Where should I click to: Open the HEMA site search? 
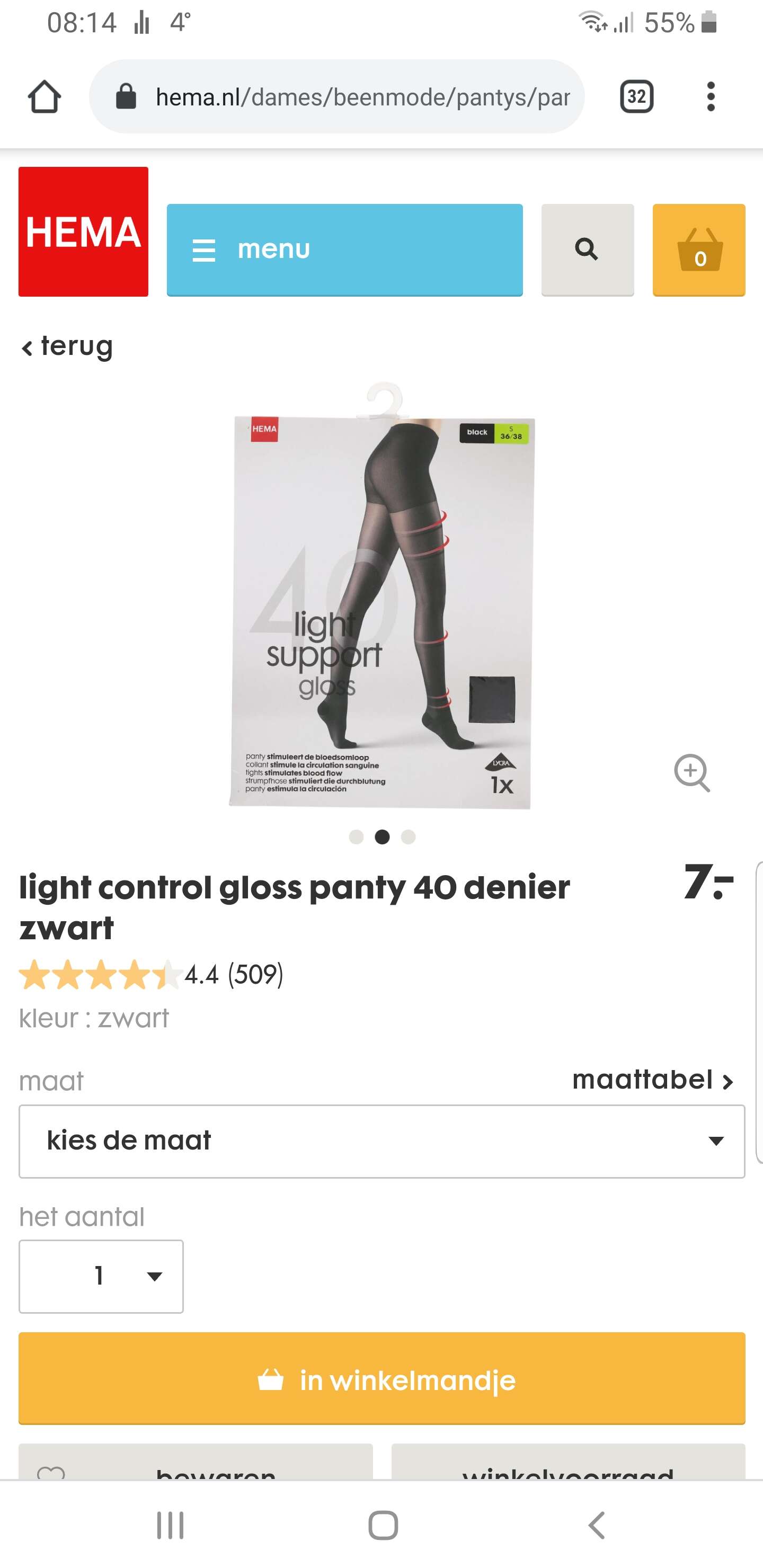point(587,250)
